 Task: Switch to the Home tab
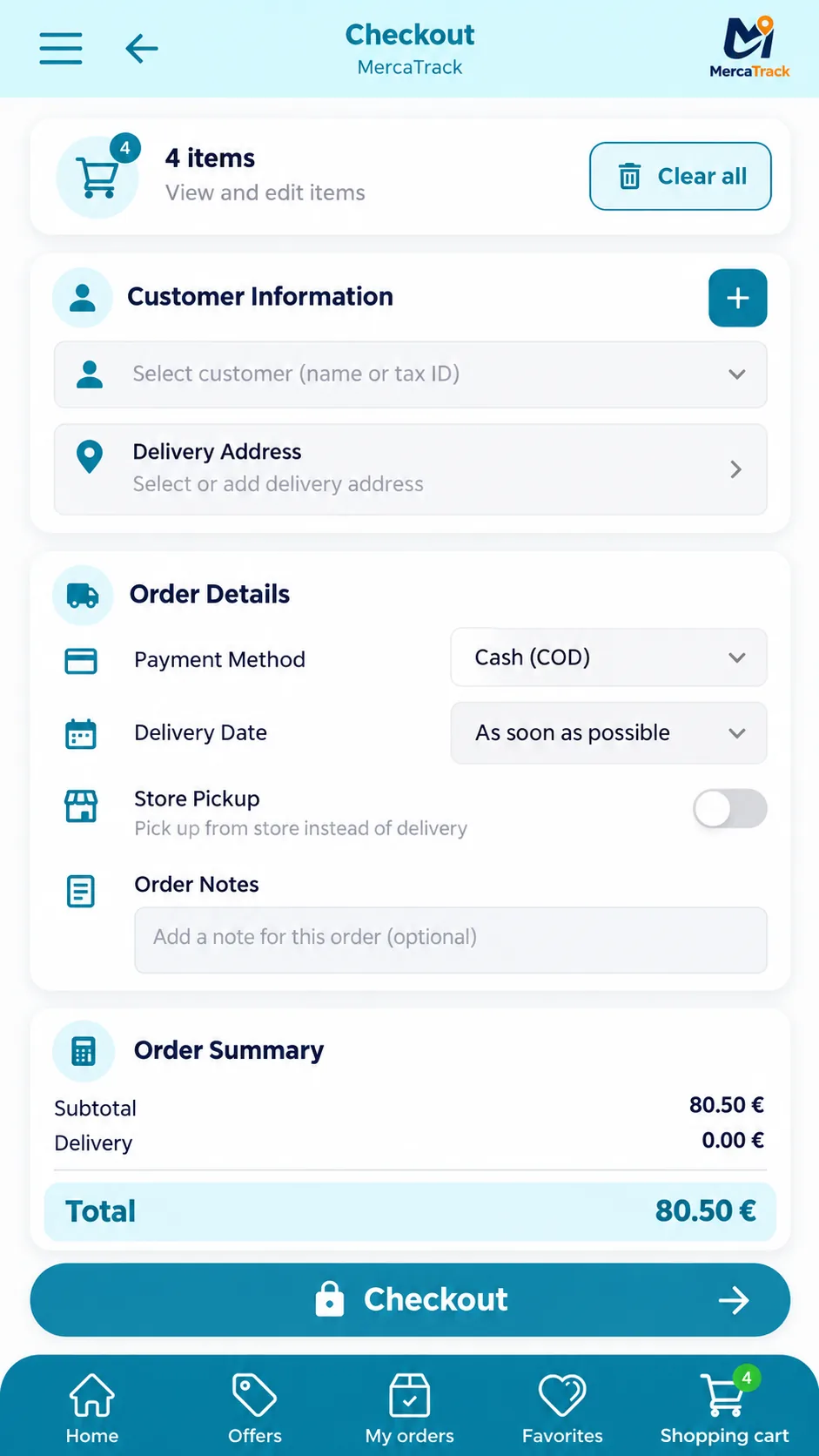(92, 1408)
